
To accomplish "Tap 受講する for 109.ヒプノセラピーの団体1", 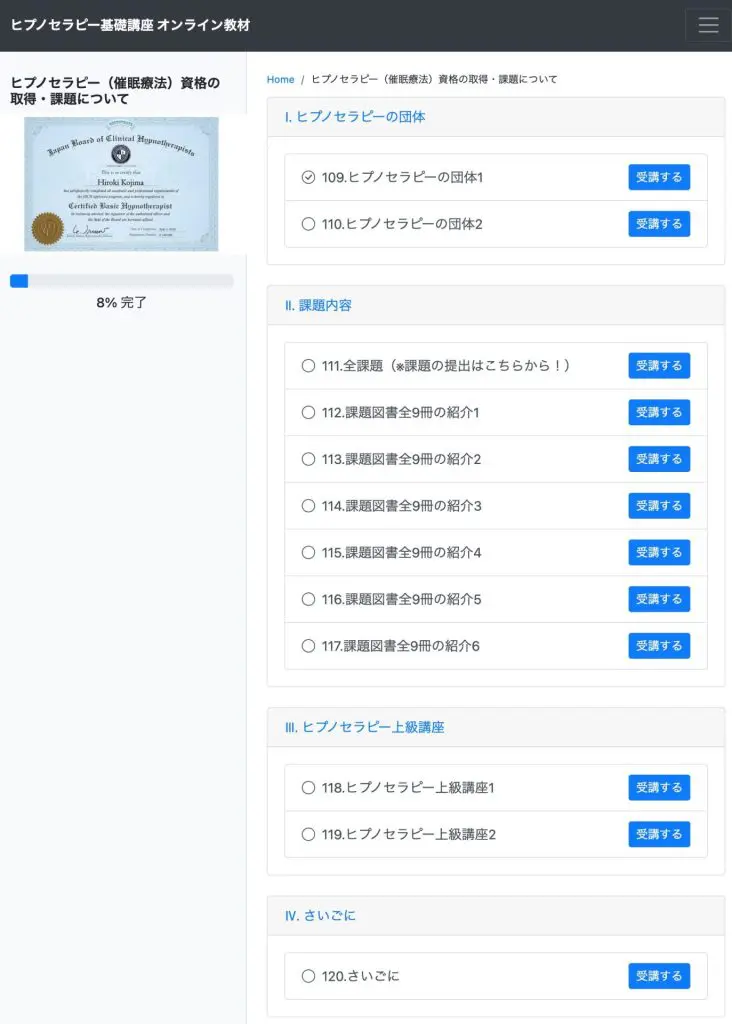I will 659,177.
